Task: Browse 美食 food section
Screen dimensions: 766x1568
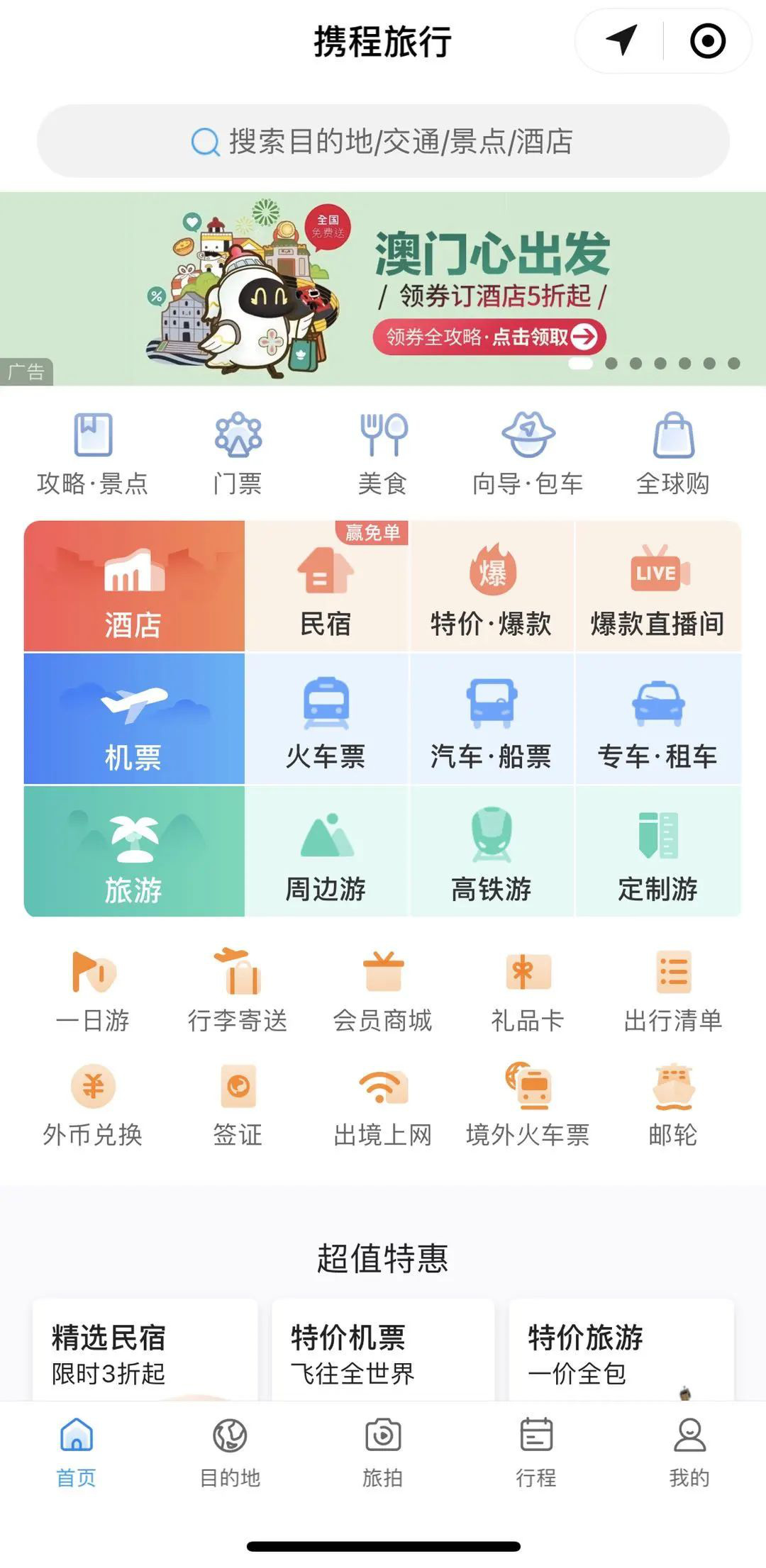Action: [383, 454]
